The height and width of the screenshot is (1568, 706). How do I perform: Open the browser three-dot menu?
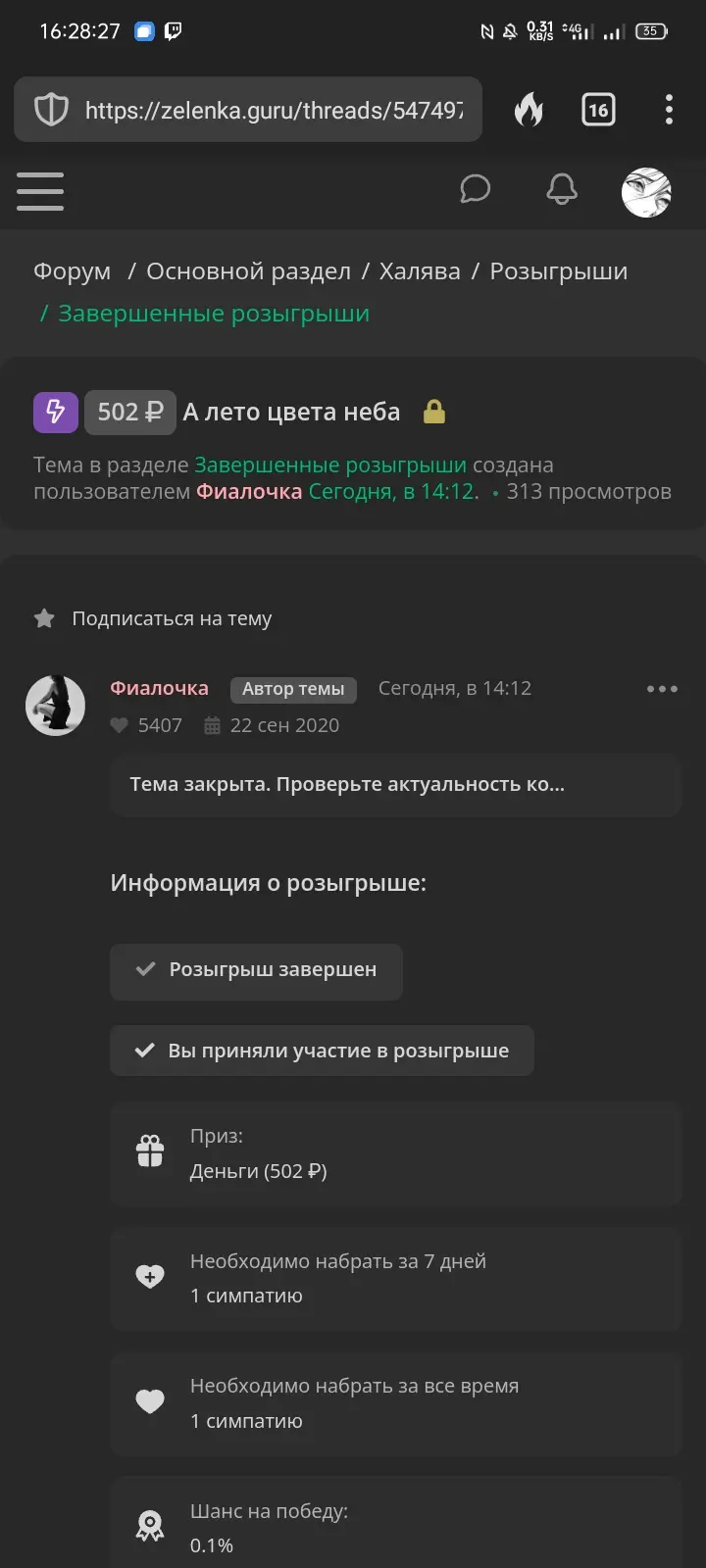coord(669,110)
